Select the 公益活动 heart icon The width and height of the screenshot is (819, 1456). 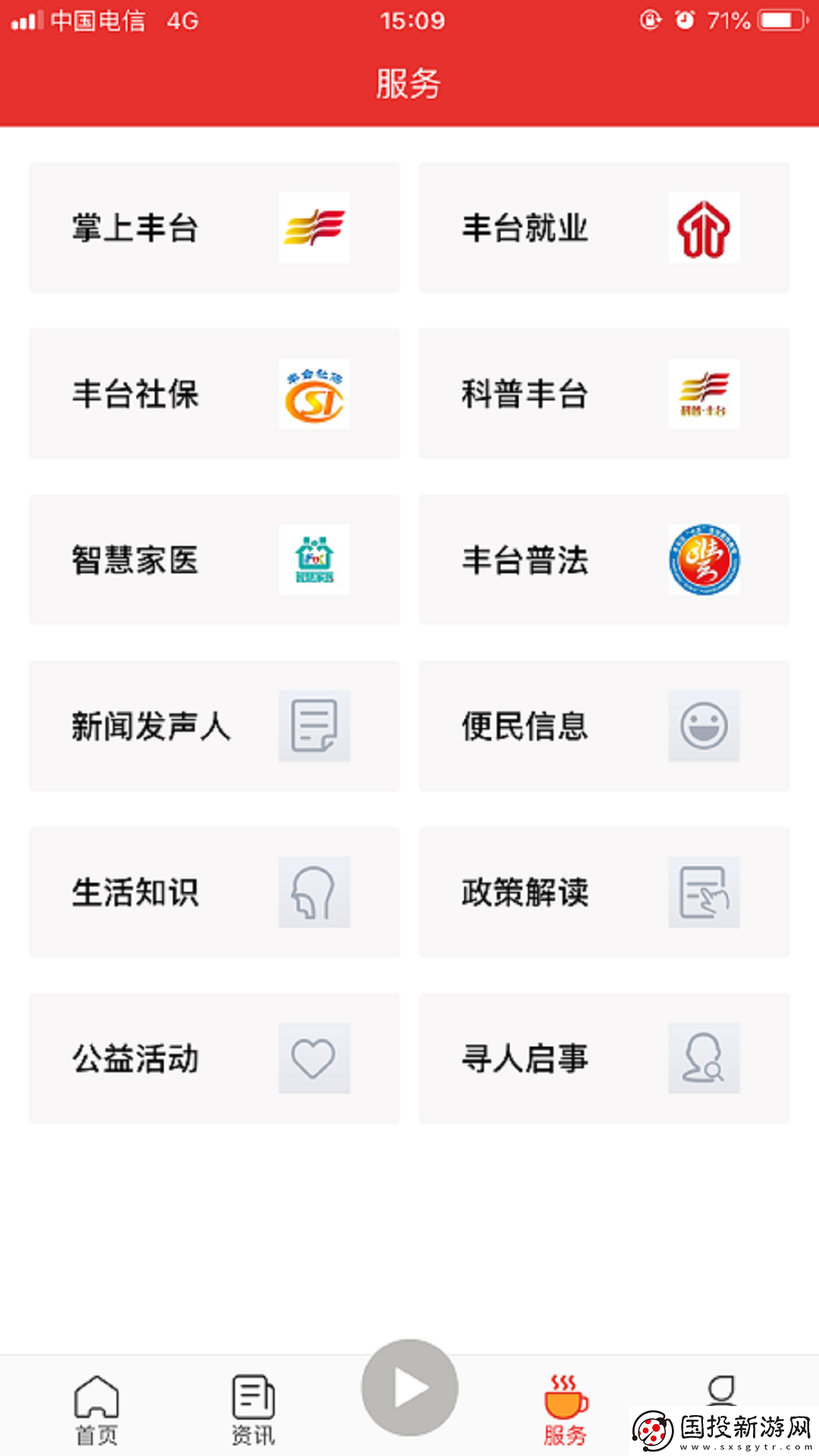313,1059
